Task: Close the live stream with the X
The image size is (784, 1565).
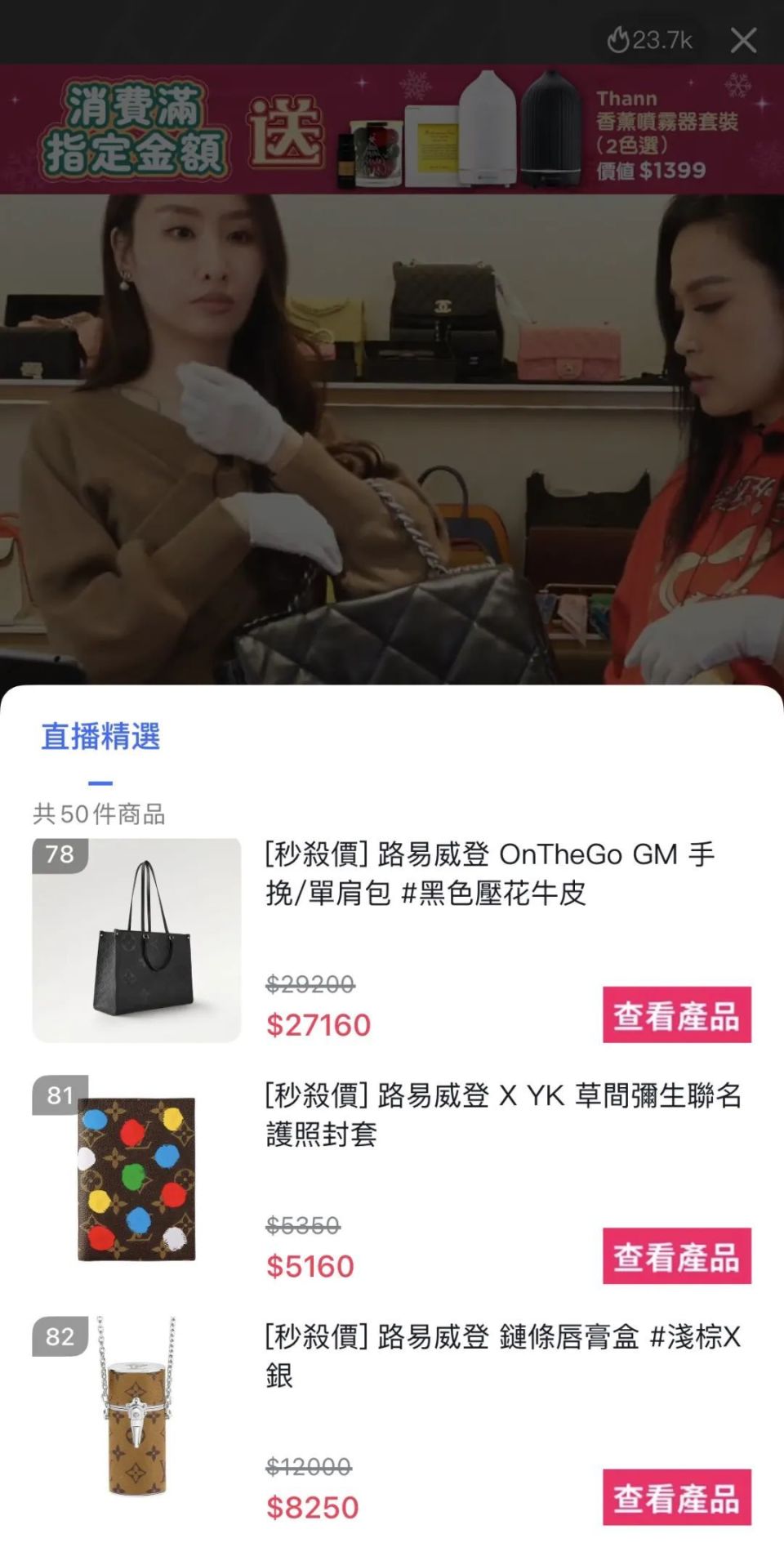Action: [x=743, y=40]
